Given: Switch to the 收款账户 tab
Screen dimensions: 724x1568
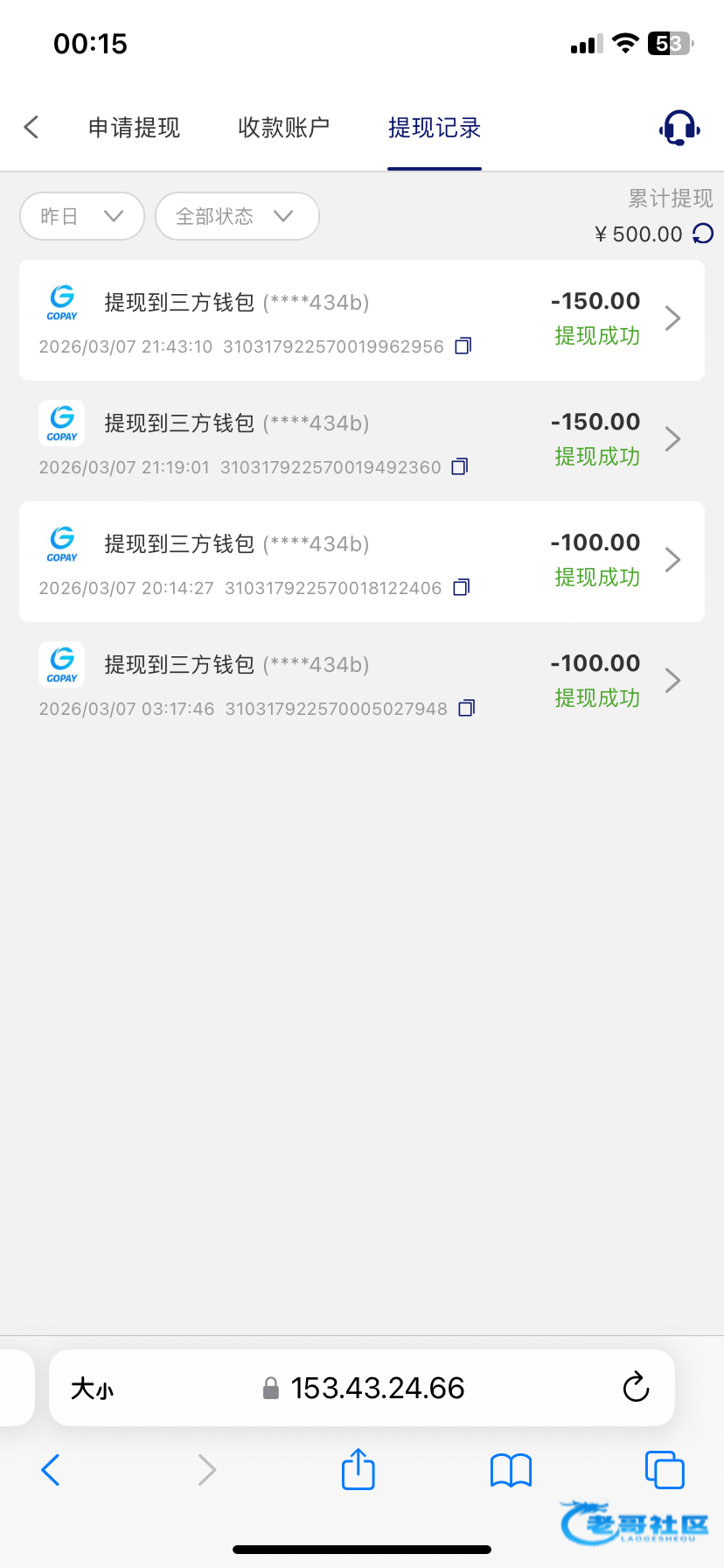Looking at the screenshot, I should [283, 128].
